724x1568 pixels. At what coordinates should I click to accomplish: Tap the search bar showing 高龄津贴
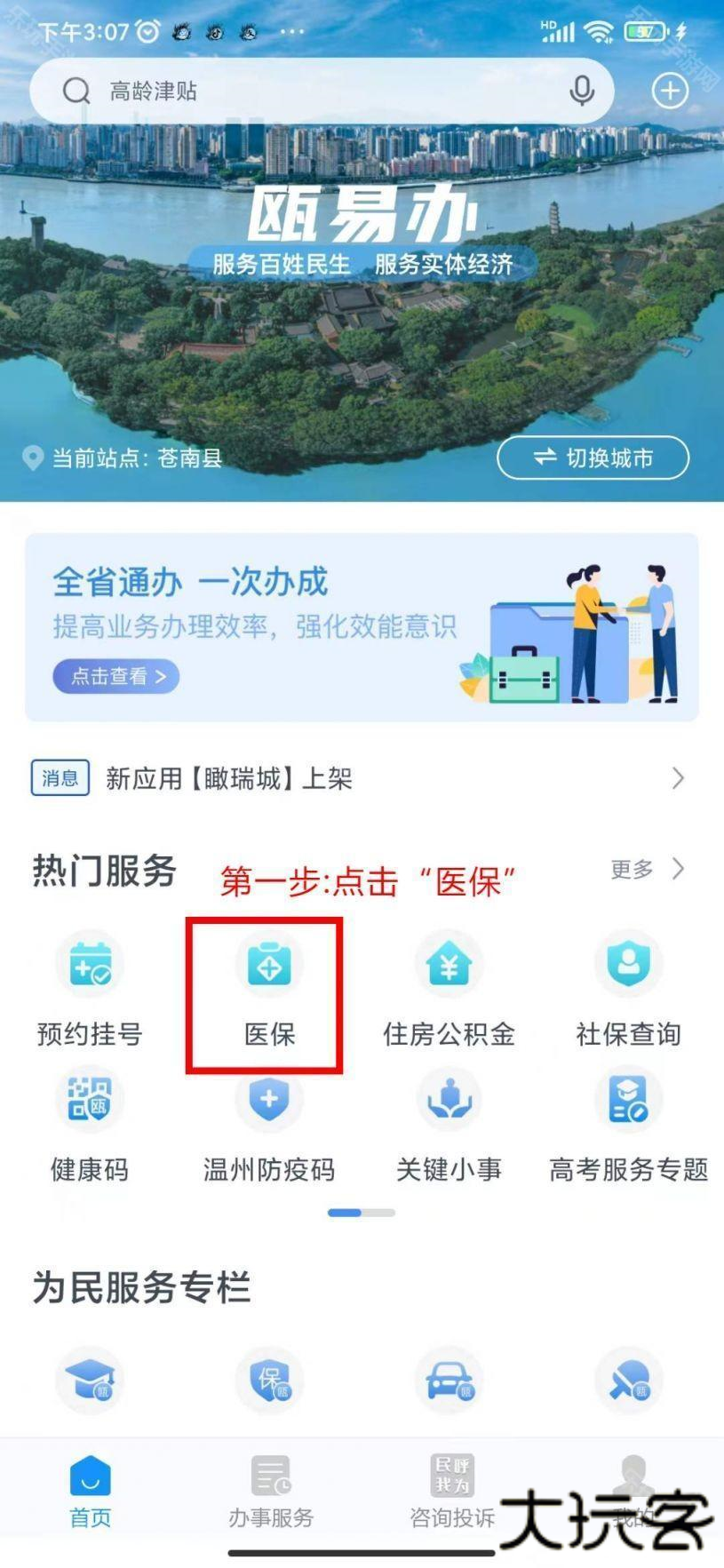coord(267,90)
